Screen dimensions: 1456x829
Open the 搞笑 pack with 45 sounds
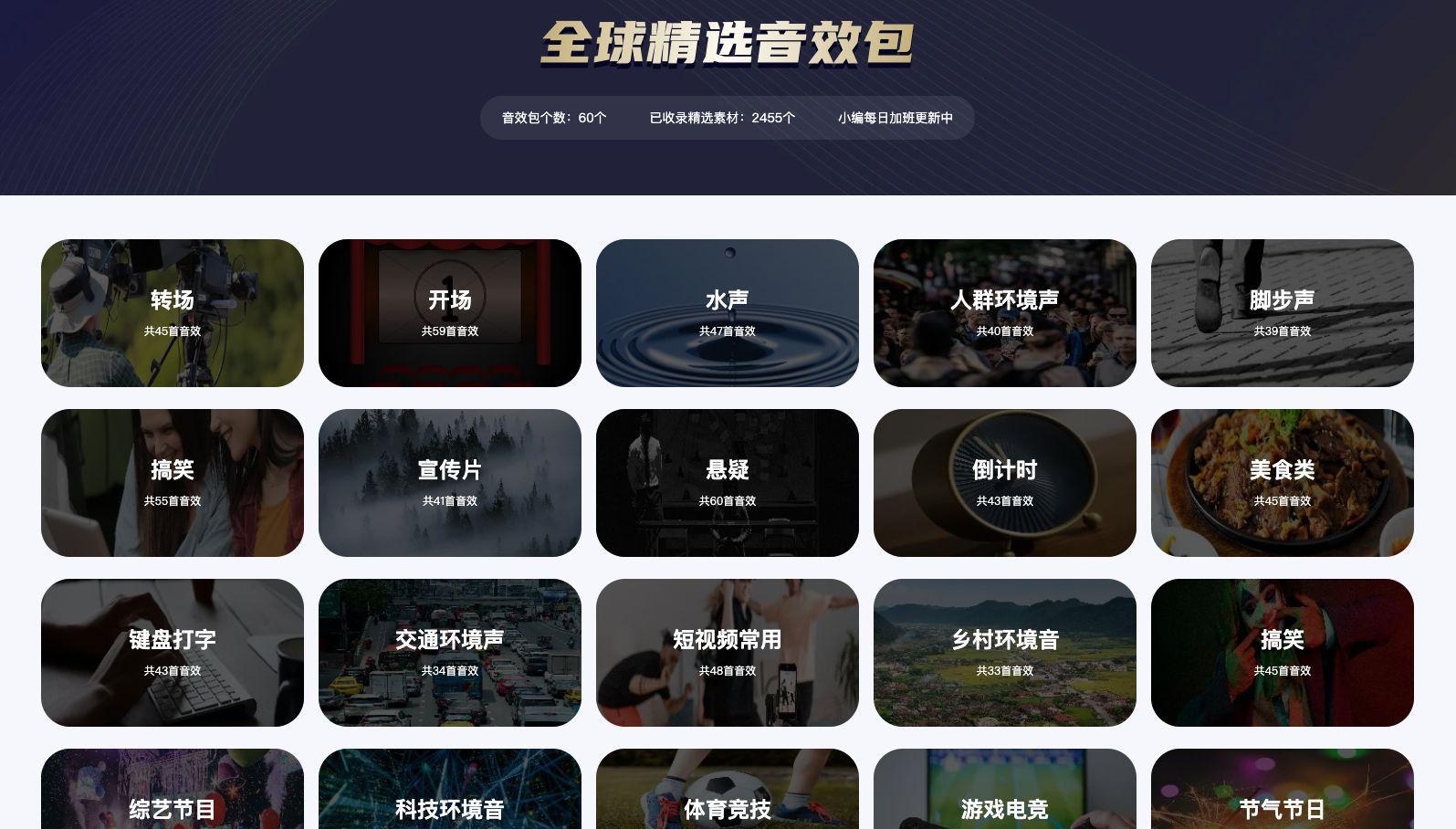coord(1282,652)
